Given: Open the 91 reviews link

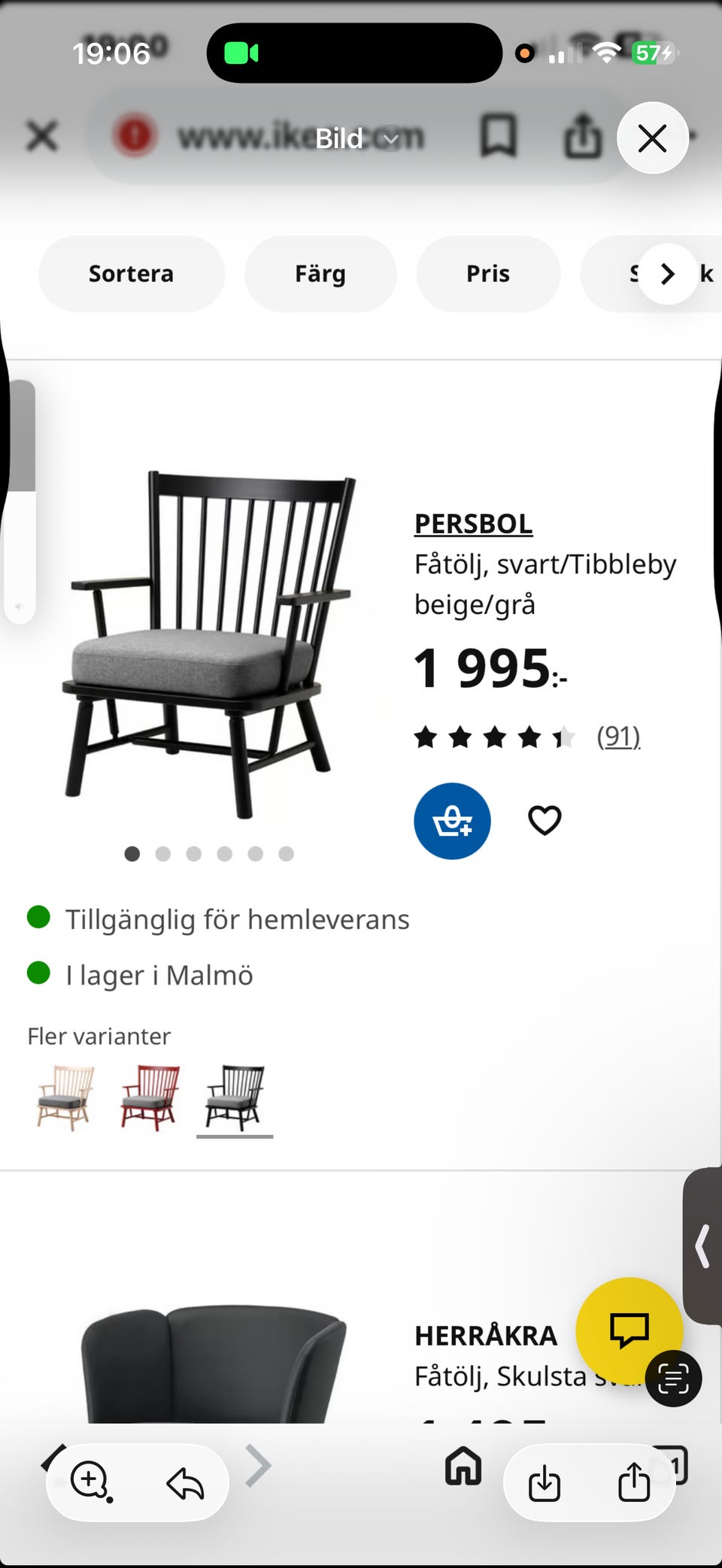Looking at the screenshot, I should 618,737.
